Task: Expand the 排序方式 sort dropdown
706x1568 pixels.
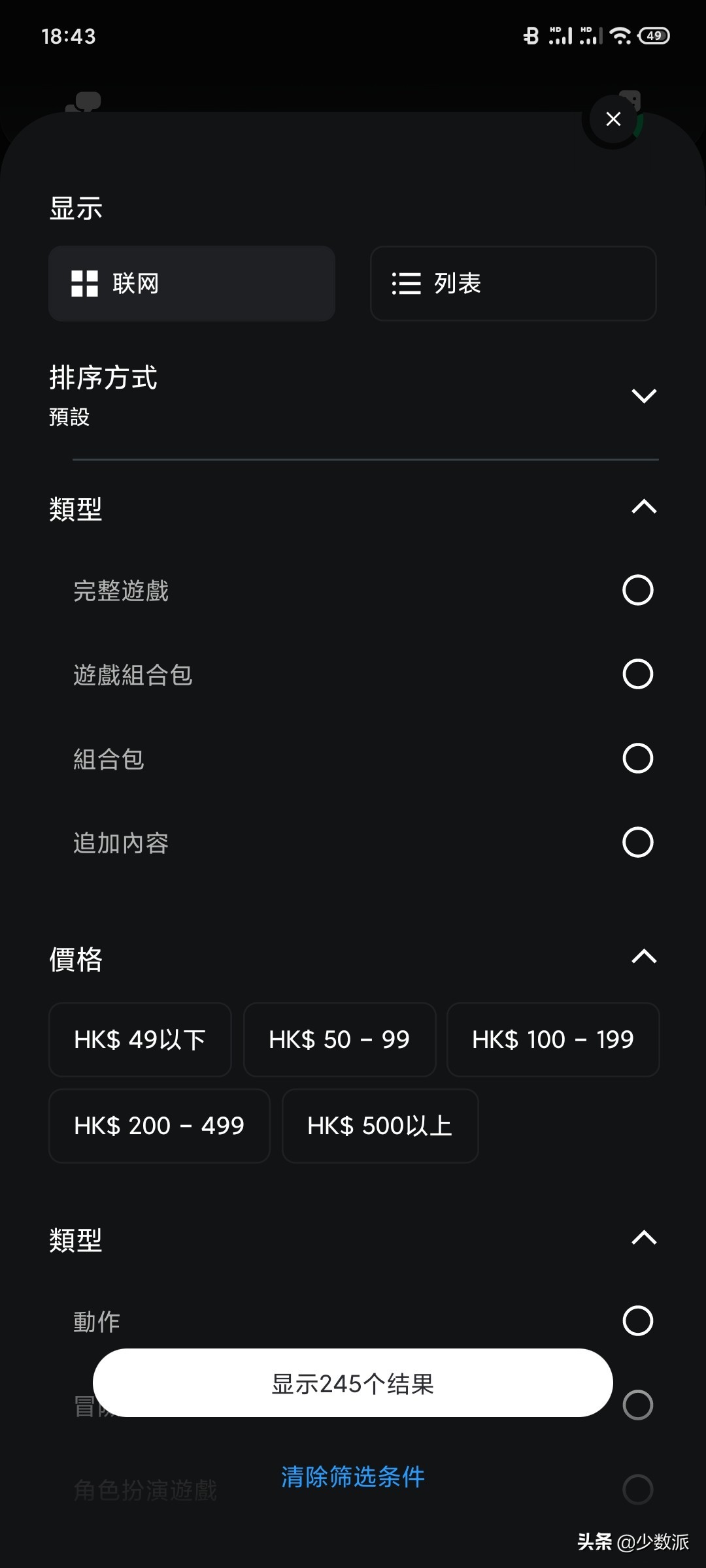Action: pos(645,395)
